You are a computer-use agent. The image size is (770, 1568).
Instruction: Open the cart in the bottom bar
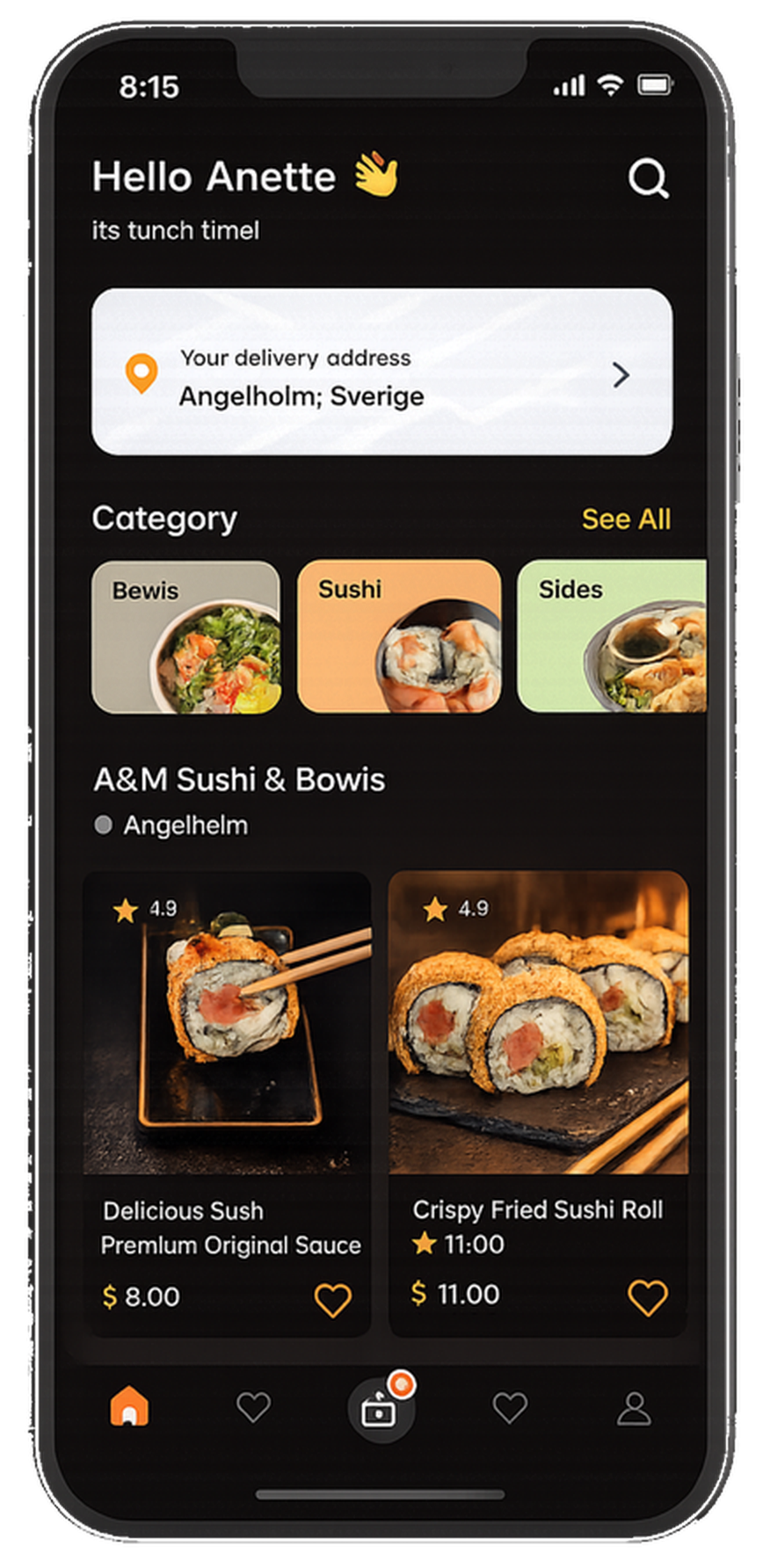click(381, 1410)
